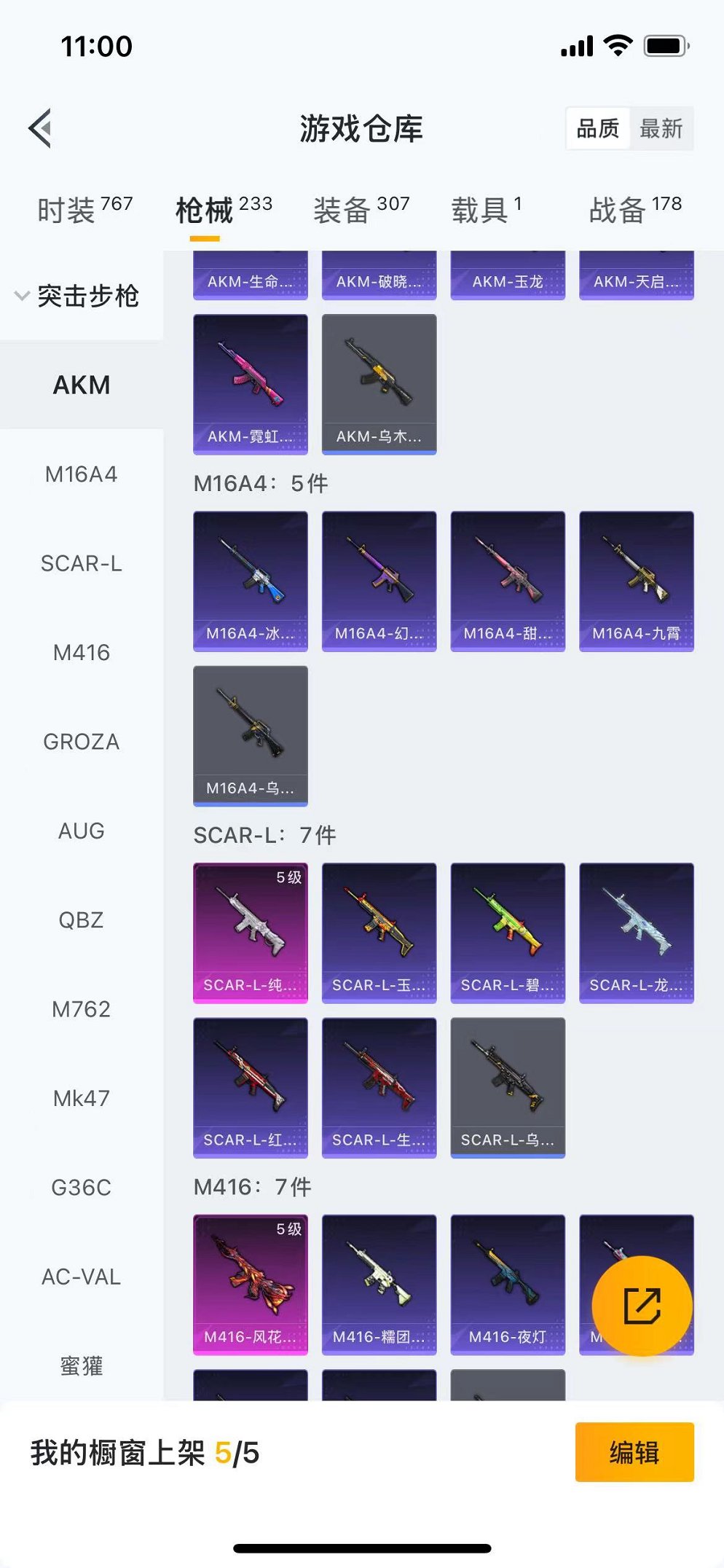Sort by 最新
The height and width of the screenshot is (1568, 724).
tap(661, 129)
